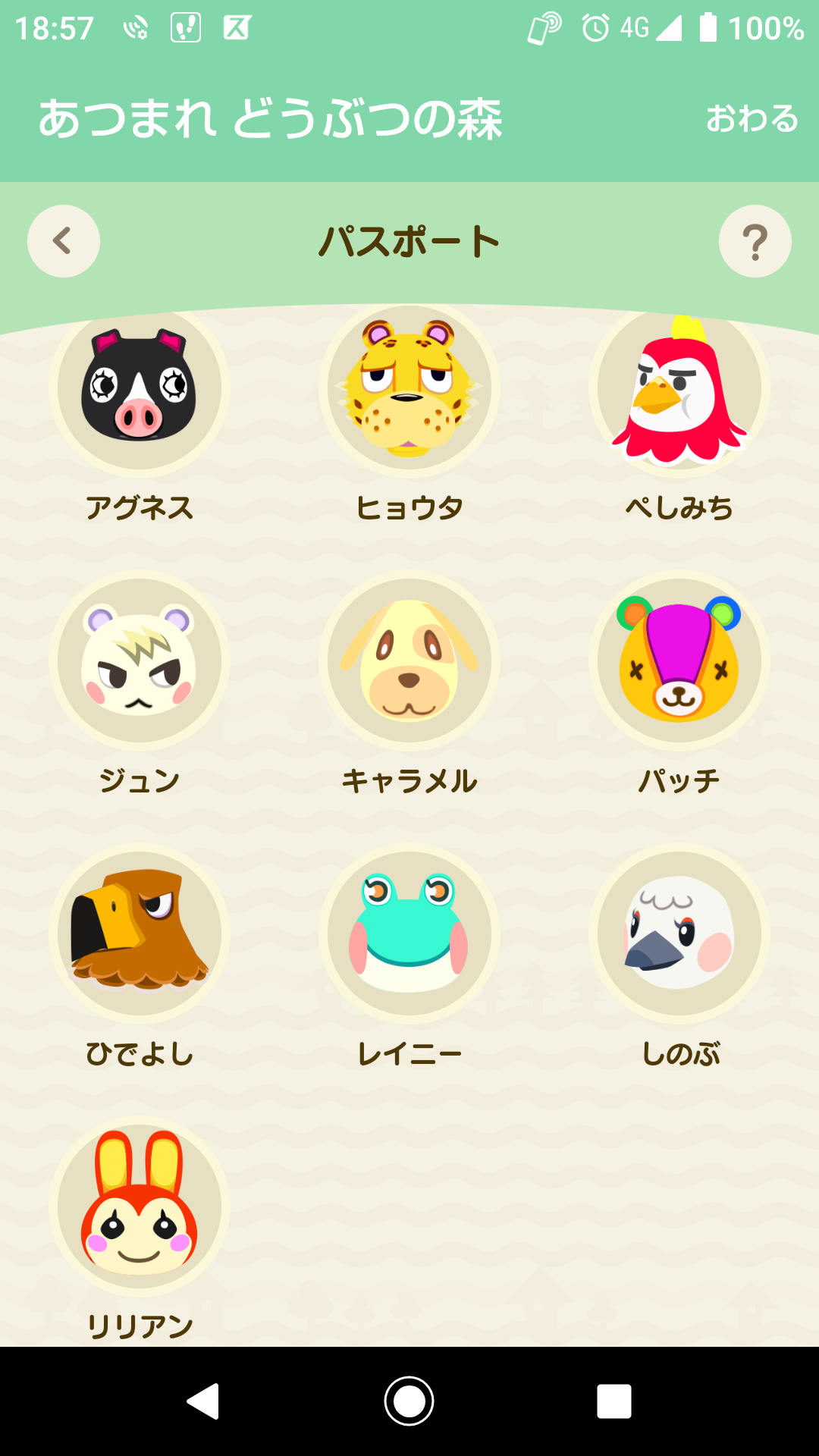
Task: Open the recent apps overview
Action: coord(613,1401)
